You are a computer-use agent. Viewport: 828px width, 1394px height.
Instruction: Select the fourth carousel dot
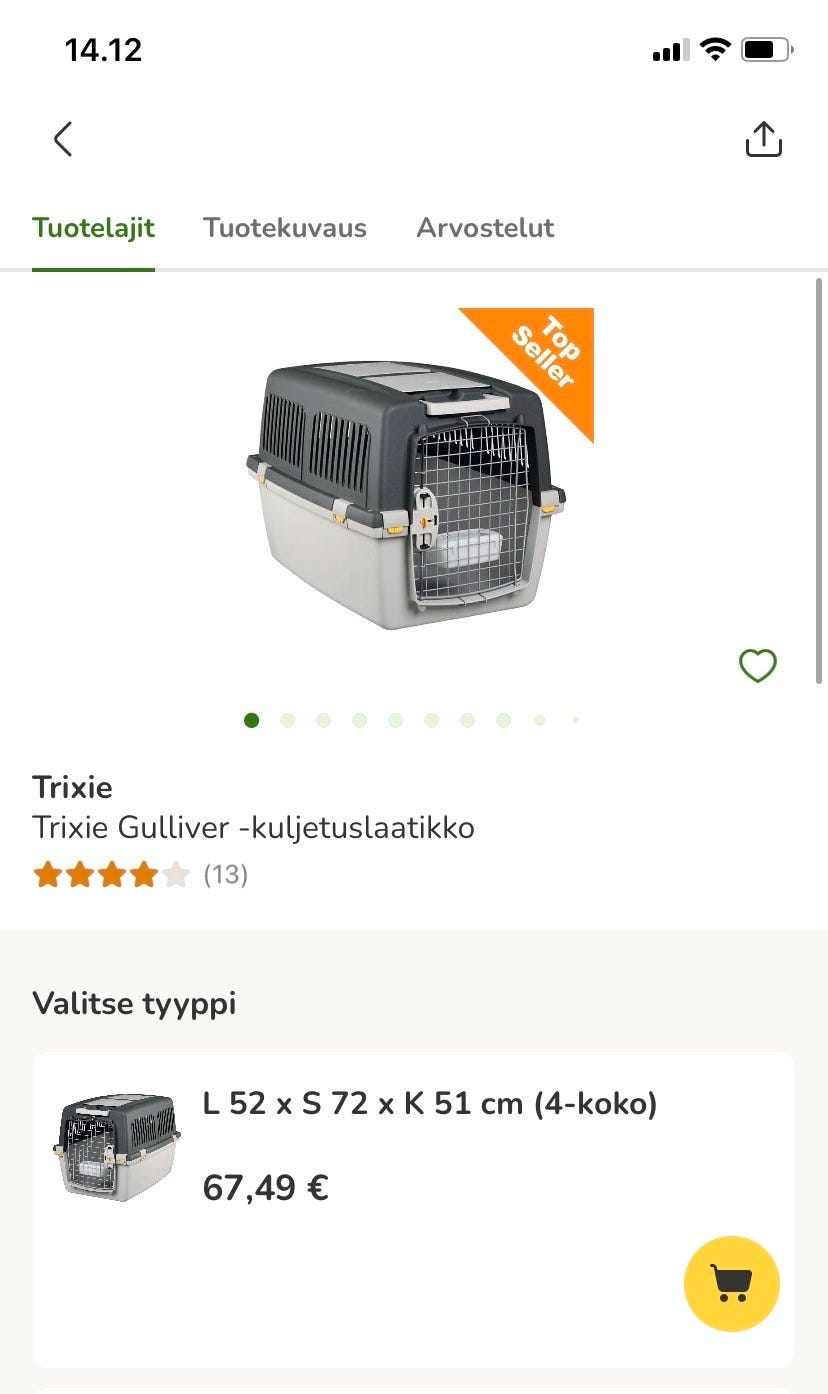[x=359, y=719]
